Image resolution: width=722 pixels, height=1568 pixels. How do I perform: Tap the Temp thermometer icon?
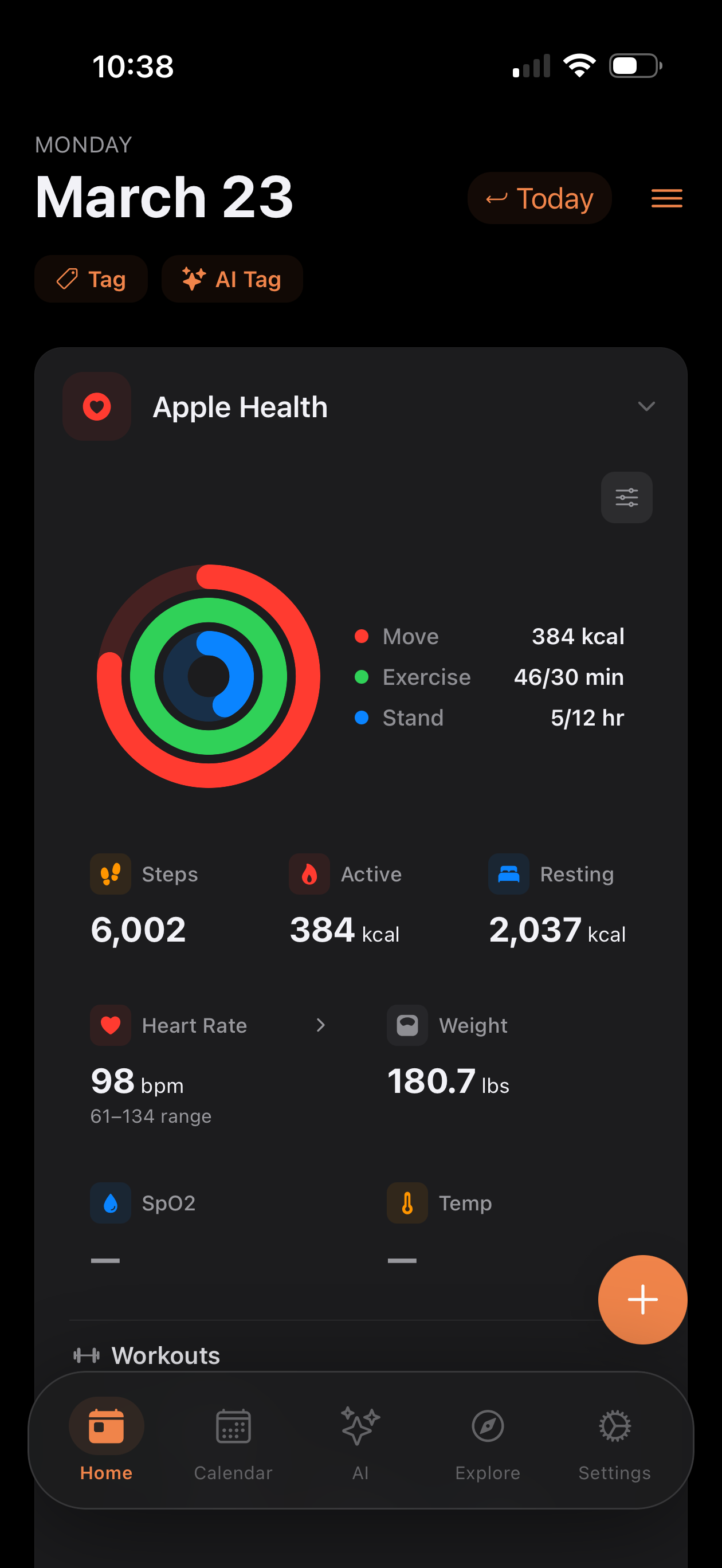(407, 1202)
